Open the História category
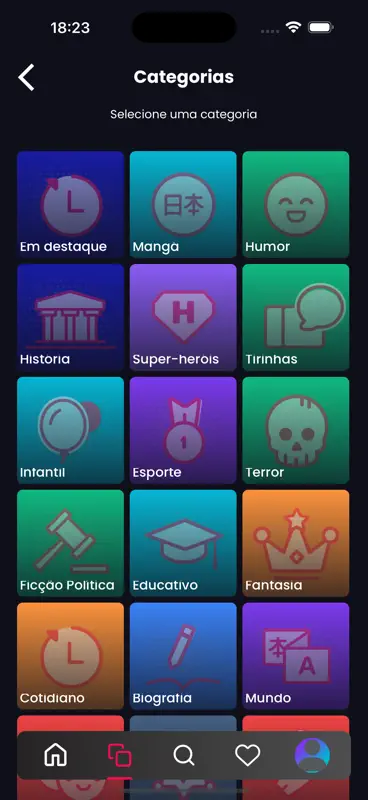Viewport: 368px width, 800px height. 70,317
